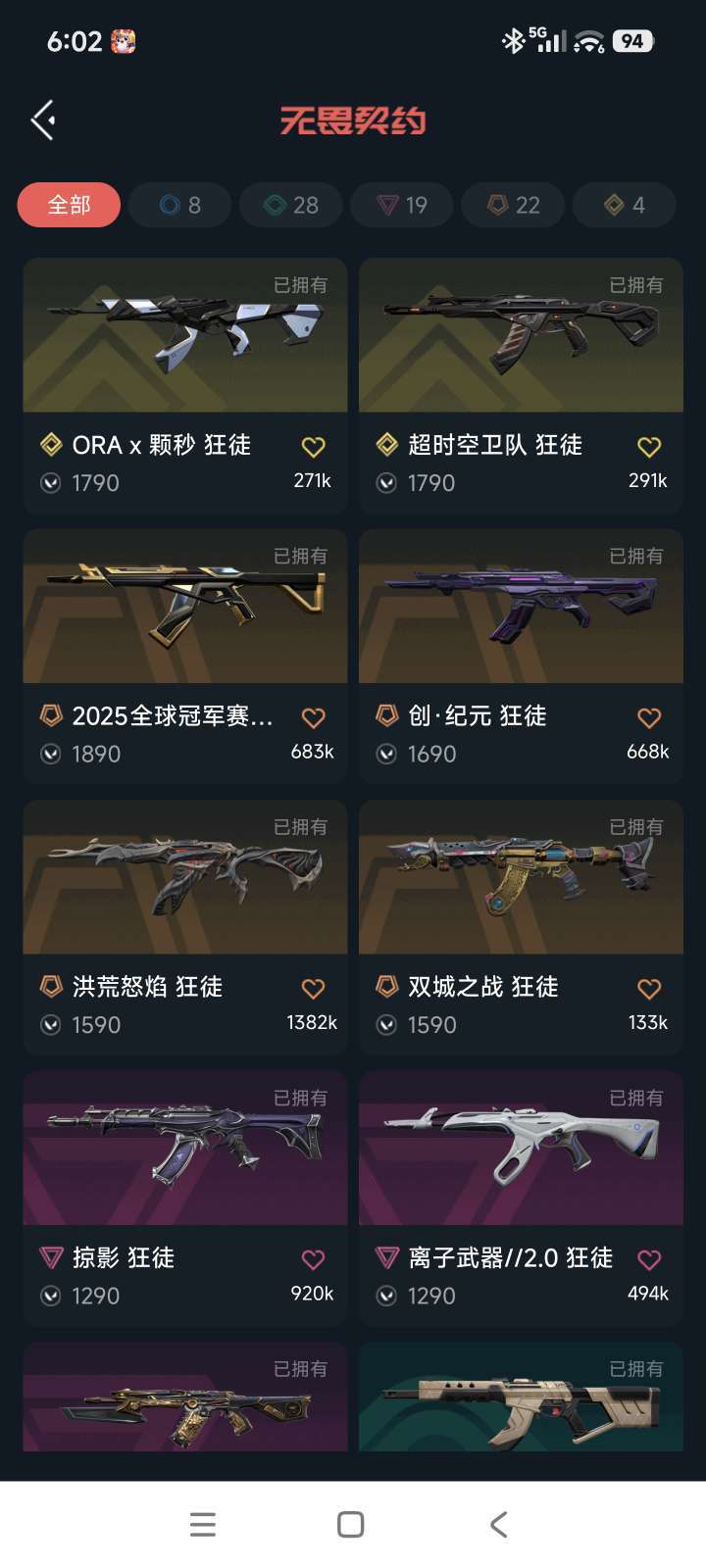Select the 全部 filter chip

click(69, 205)
